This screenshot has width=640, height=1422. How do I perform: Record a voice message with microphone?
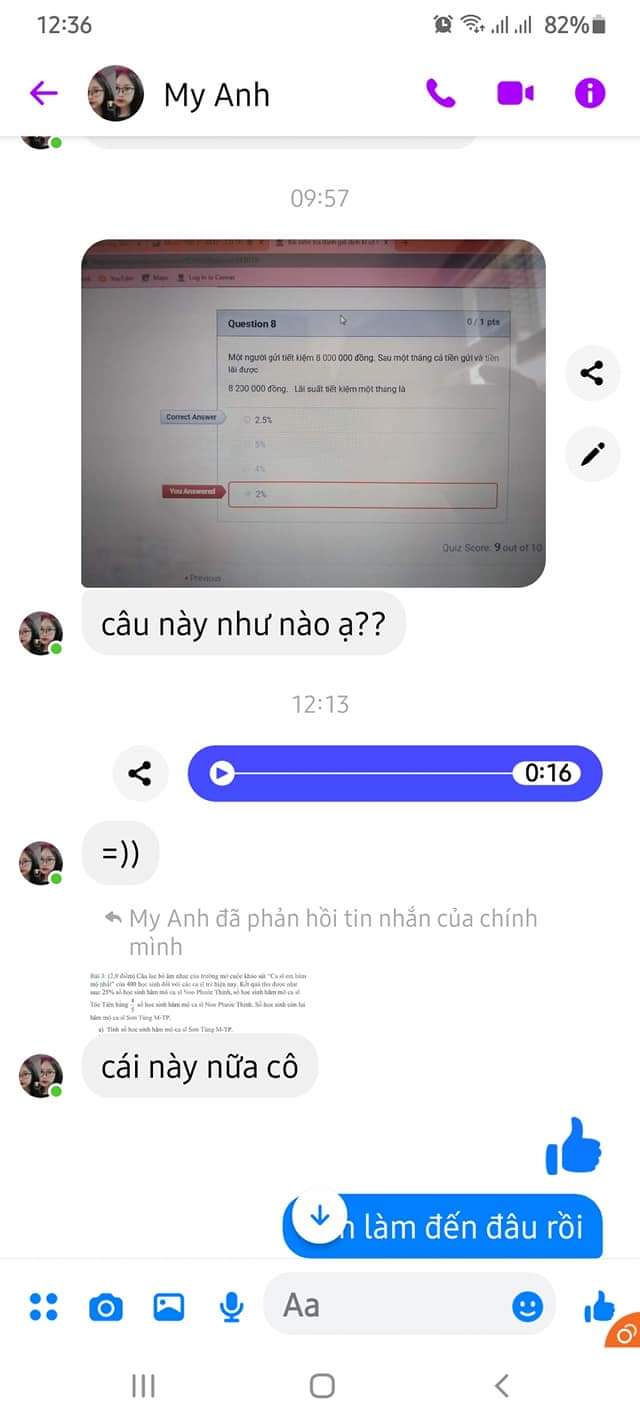coord(232,1306)
